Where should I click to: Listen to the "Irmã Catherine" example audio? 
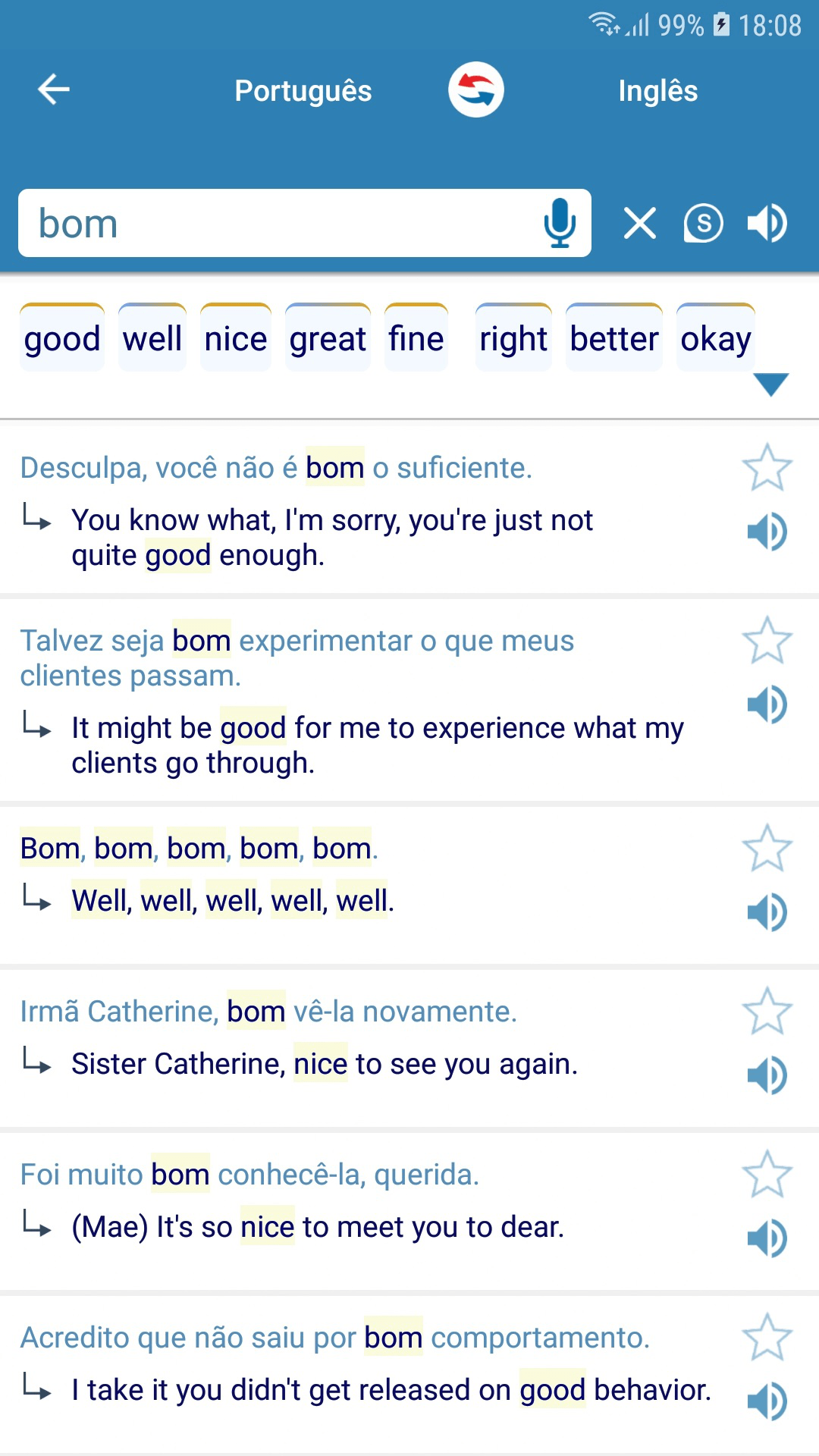(x=767, y=1075)
